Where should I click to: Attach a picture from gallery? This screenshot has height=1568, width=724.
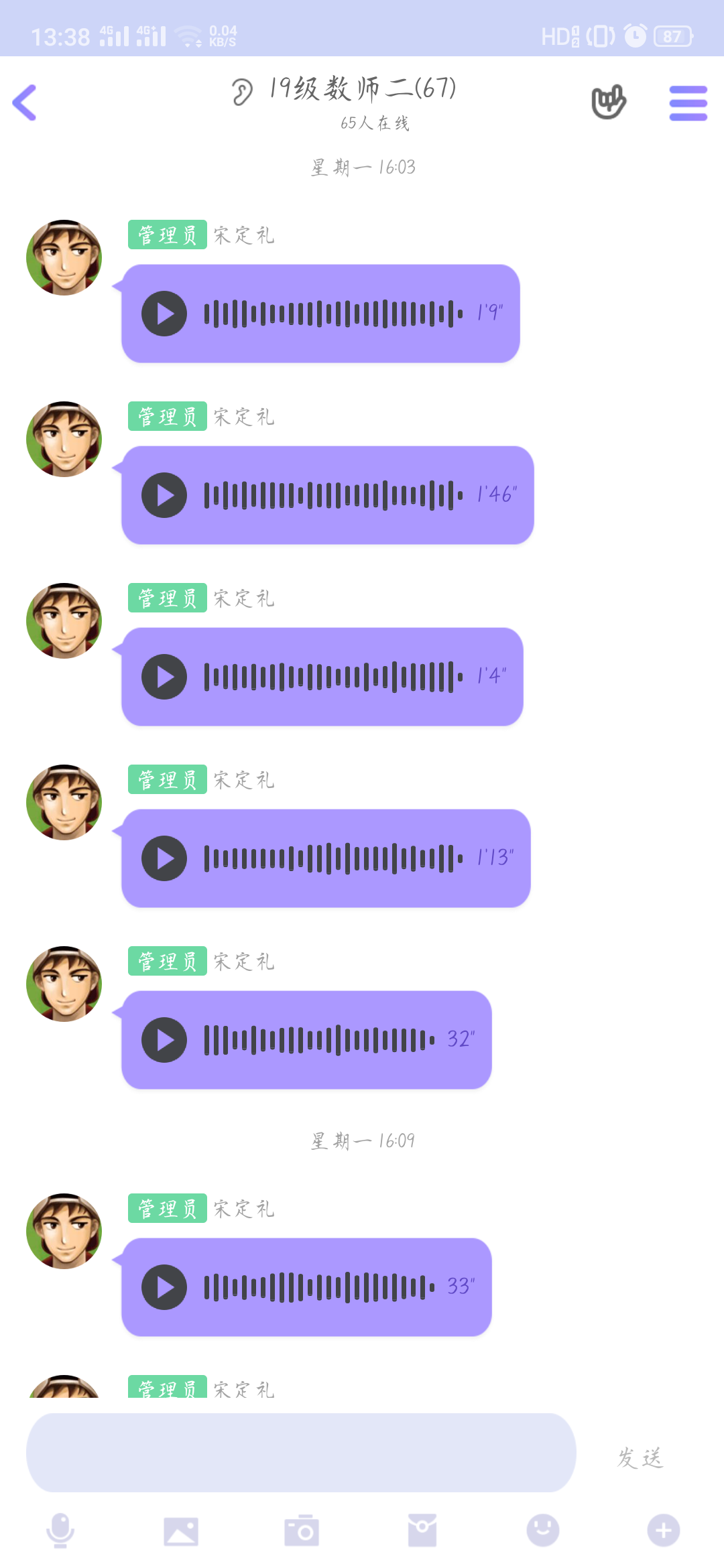181,1530
